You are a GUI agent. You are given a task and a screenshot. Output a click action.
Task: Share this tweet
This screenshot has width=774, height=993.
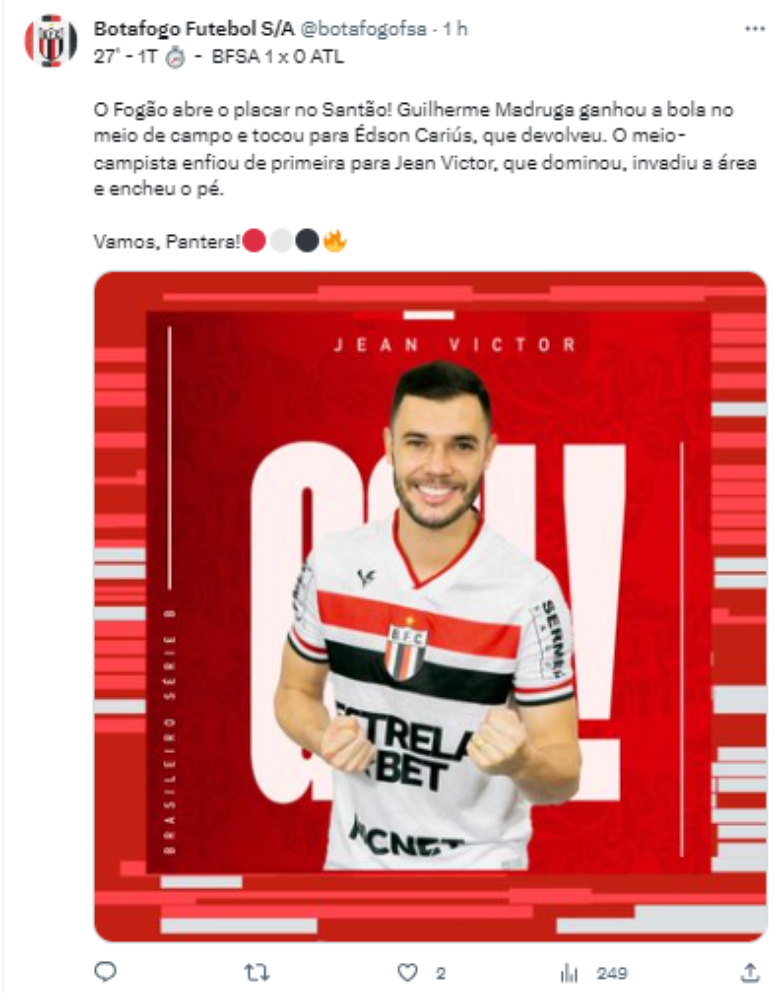pyautogui.click(x=748, y=971)
